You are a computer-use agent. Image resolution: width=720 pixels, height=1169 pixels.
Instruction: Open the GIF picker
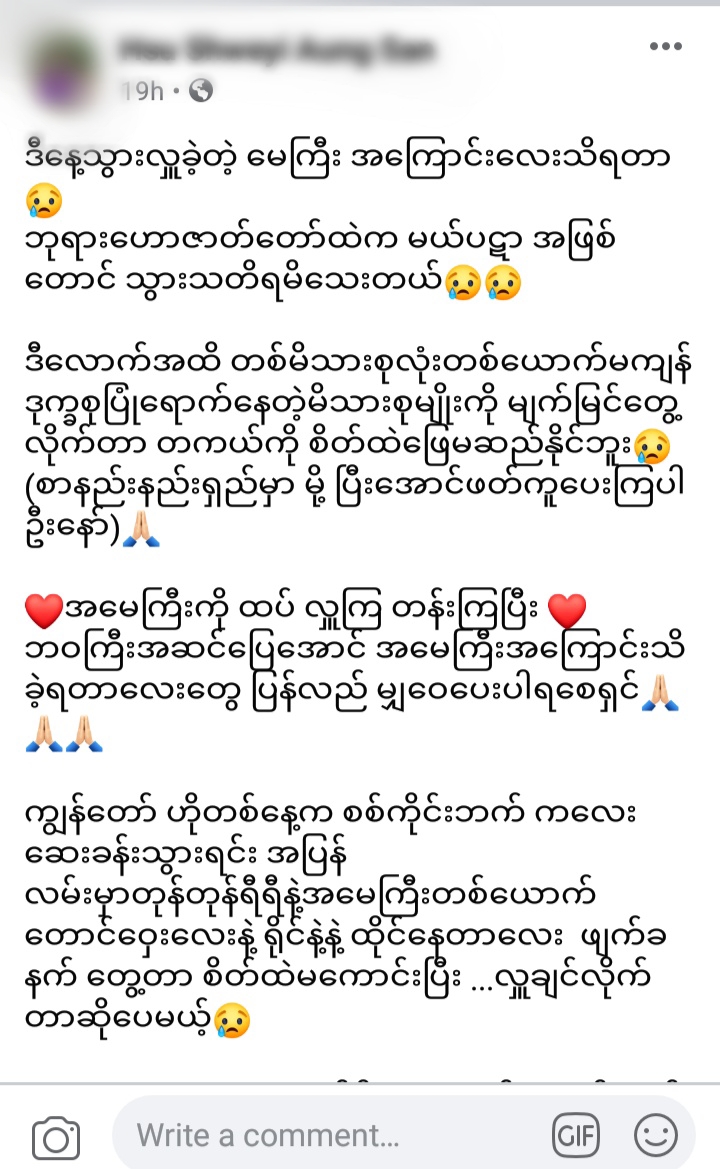576,1136
